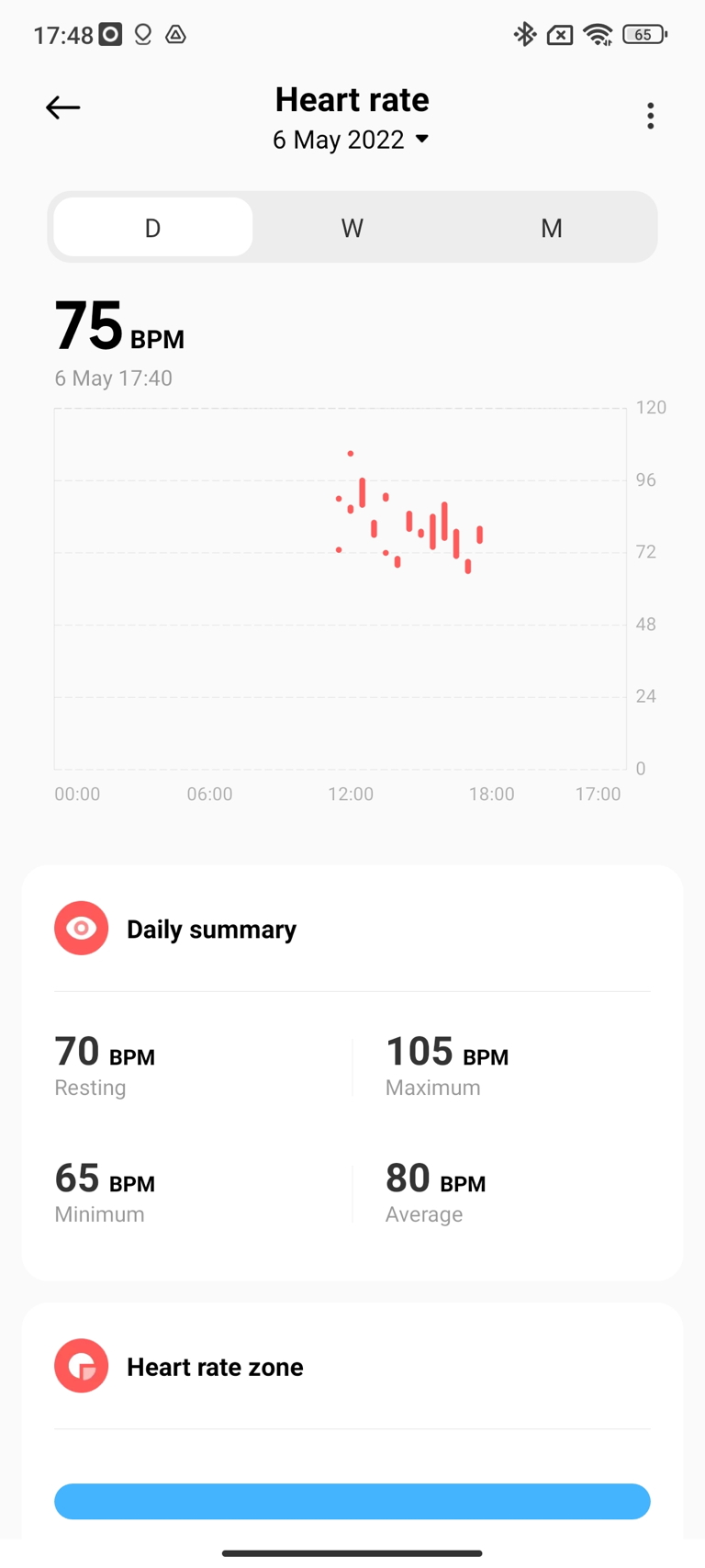Viewport: 705px width, 1568px height.
Task: Open the 6 May 2022 date picker
Action: [351, 140]
